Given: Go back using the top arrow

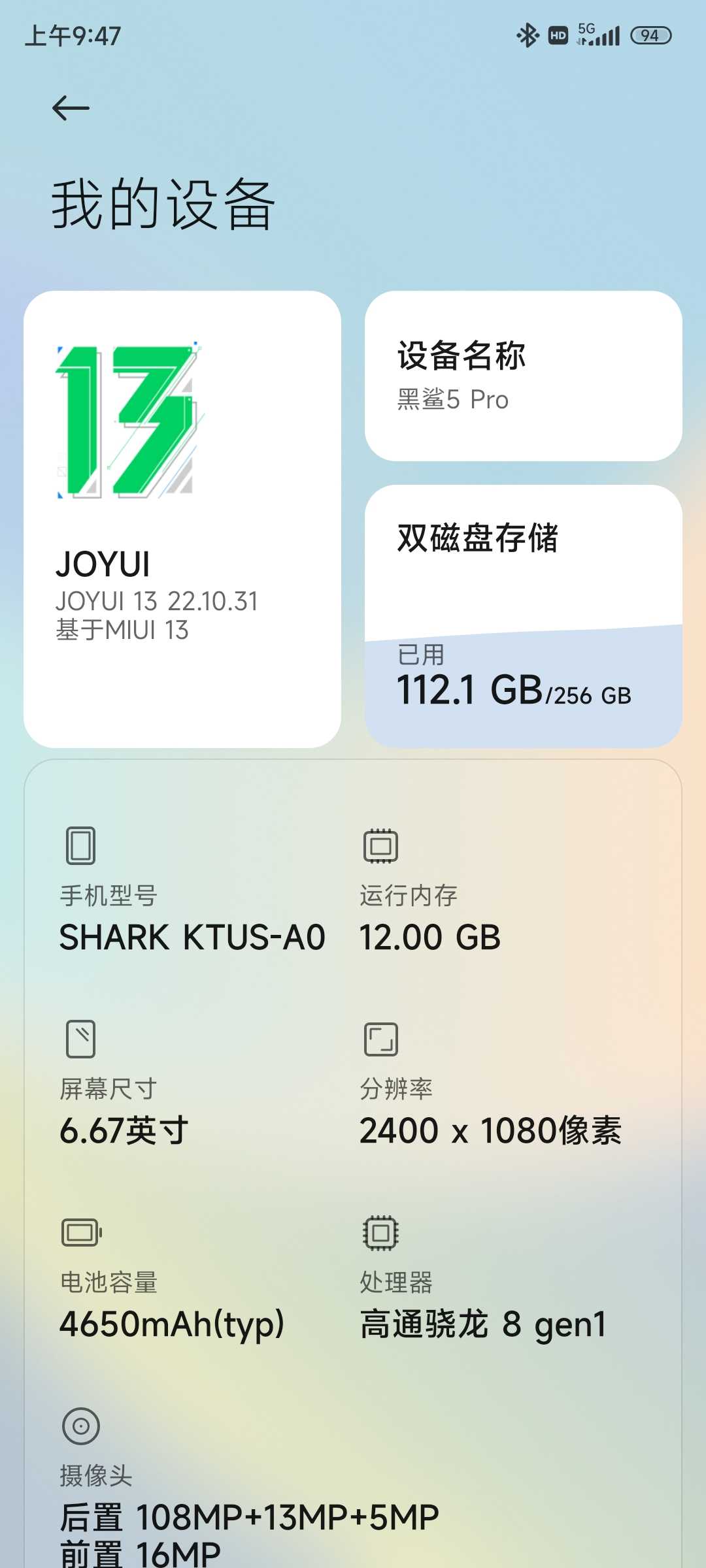Looking at the screenshot, I should [71, 108].
